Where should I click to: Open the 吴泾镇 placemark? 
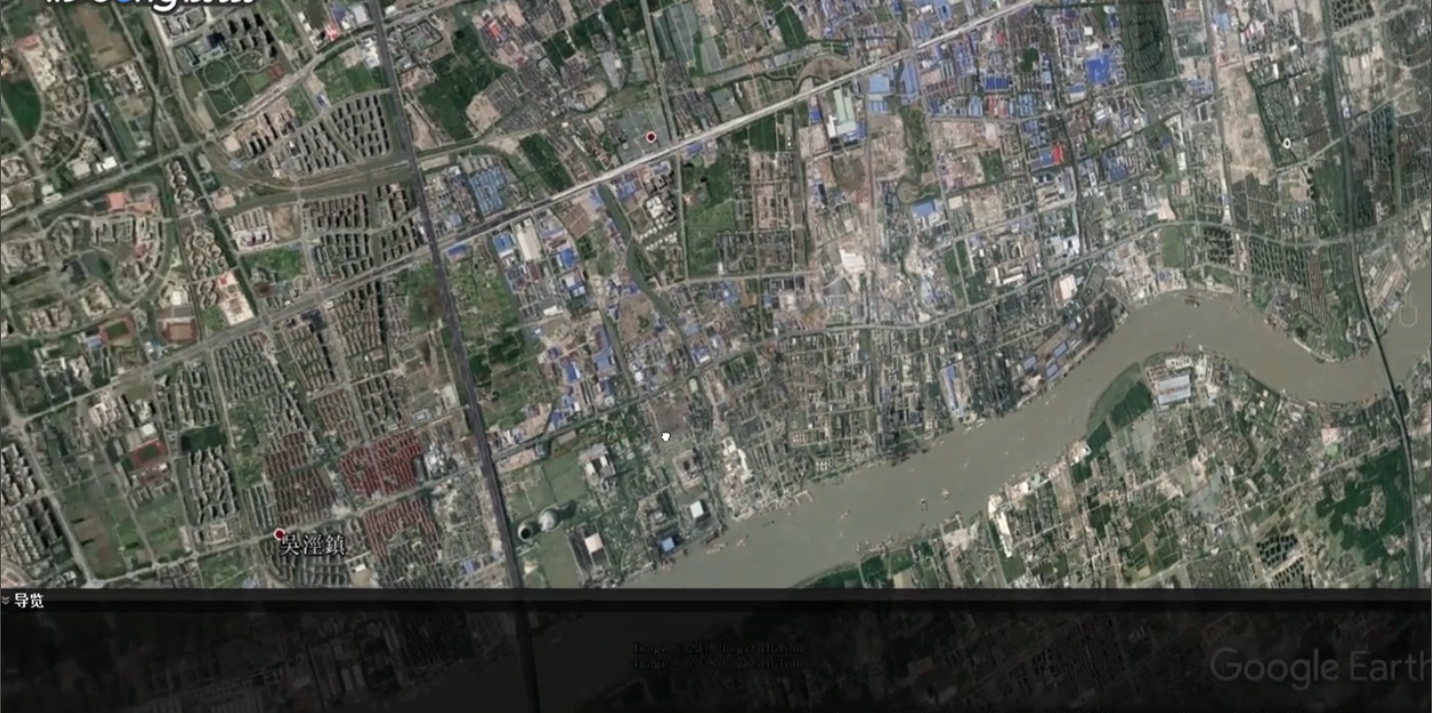(x=280, y=535)
